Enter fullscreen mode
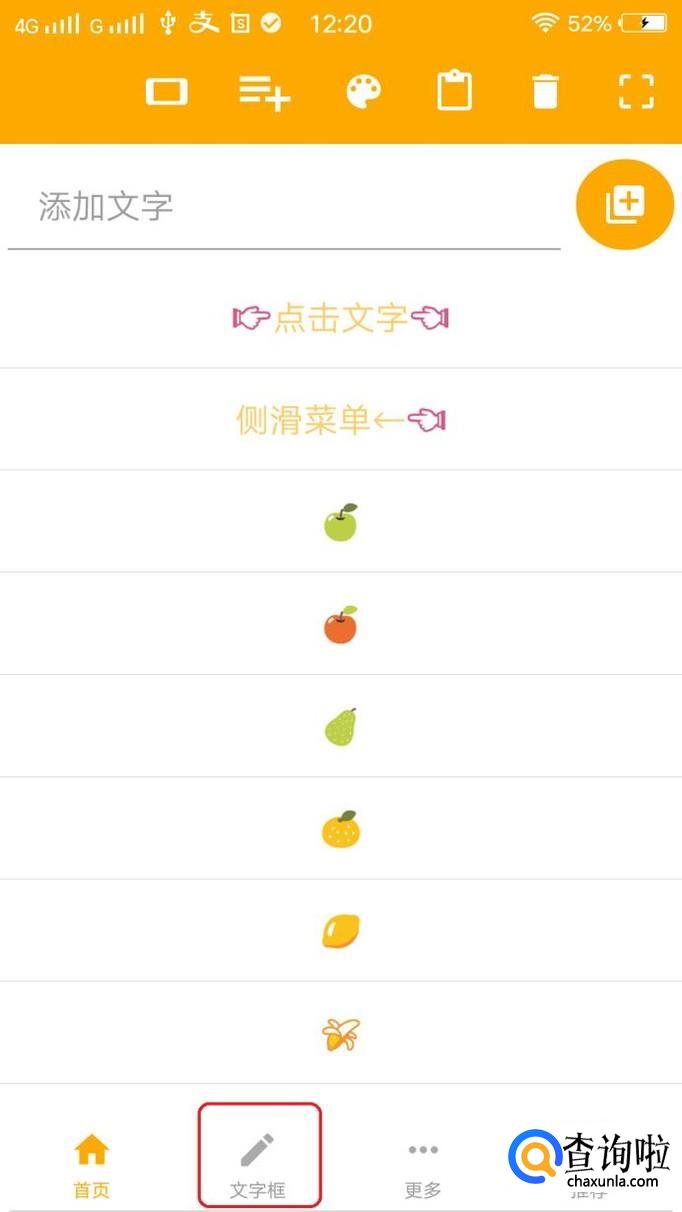The height and width of the screenshot is (1212, 682). coord(636,92)
